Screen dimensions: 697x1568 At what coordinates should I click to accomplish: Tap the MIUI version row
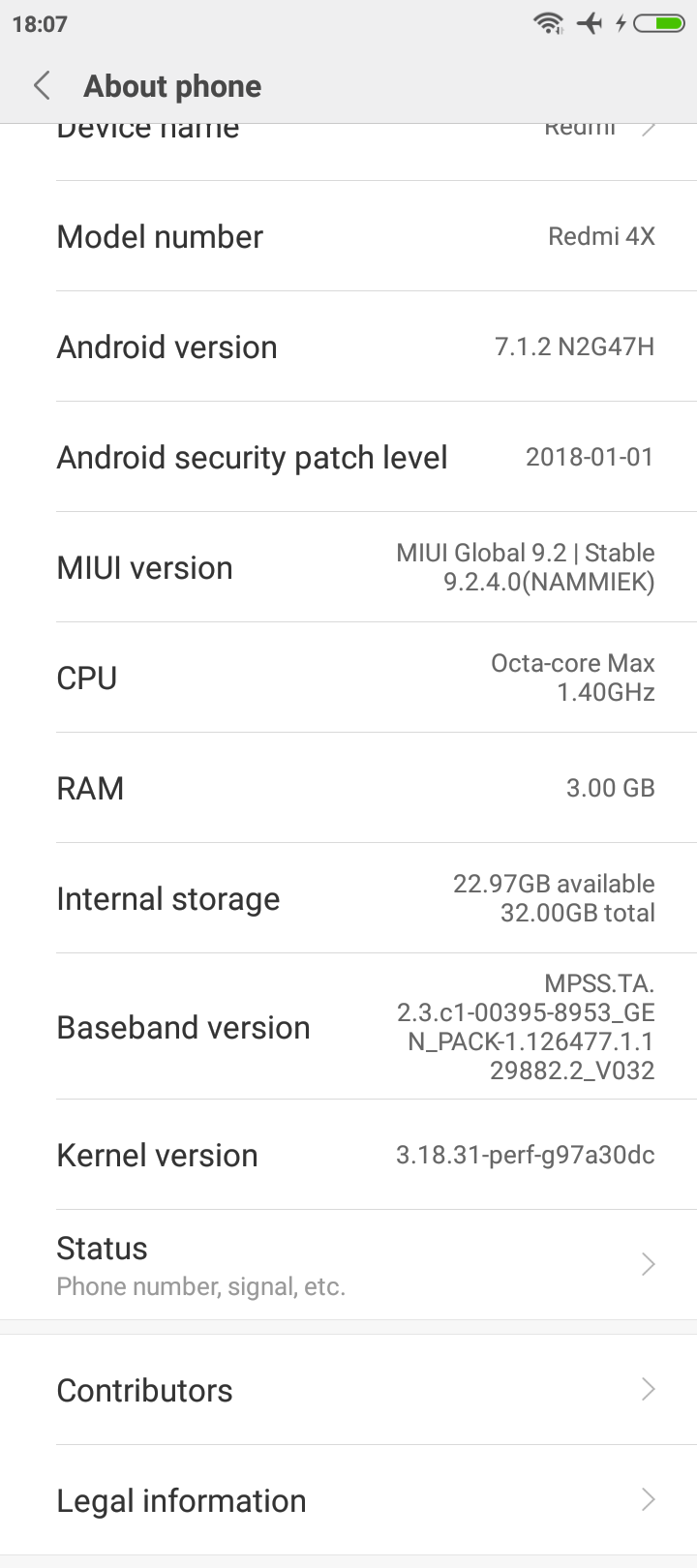pos(348,567)
